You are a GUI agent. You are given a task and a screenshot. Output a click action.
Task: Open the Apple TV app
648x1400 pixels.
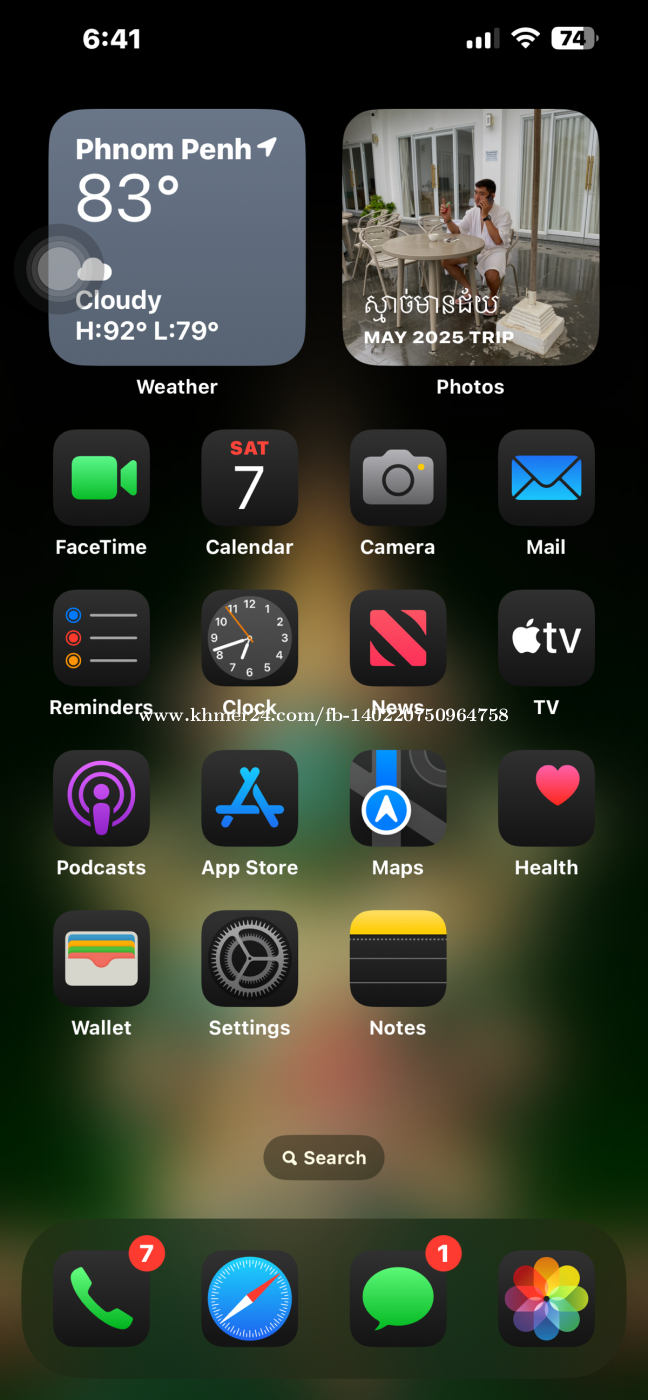pos(546,638)
